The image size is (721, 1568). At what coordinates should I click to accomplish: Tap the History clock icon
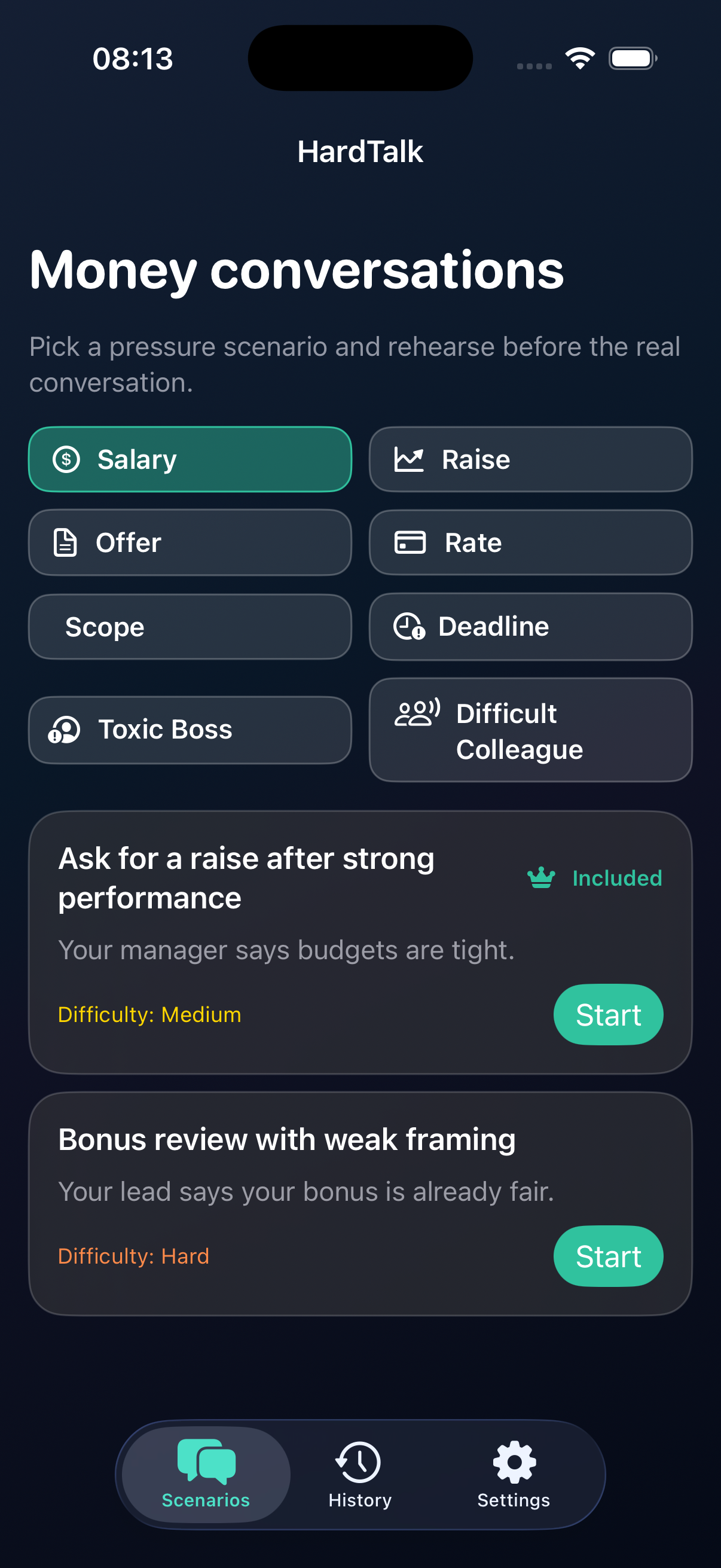click(x=358, y=1461)
